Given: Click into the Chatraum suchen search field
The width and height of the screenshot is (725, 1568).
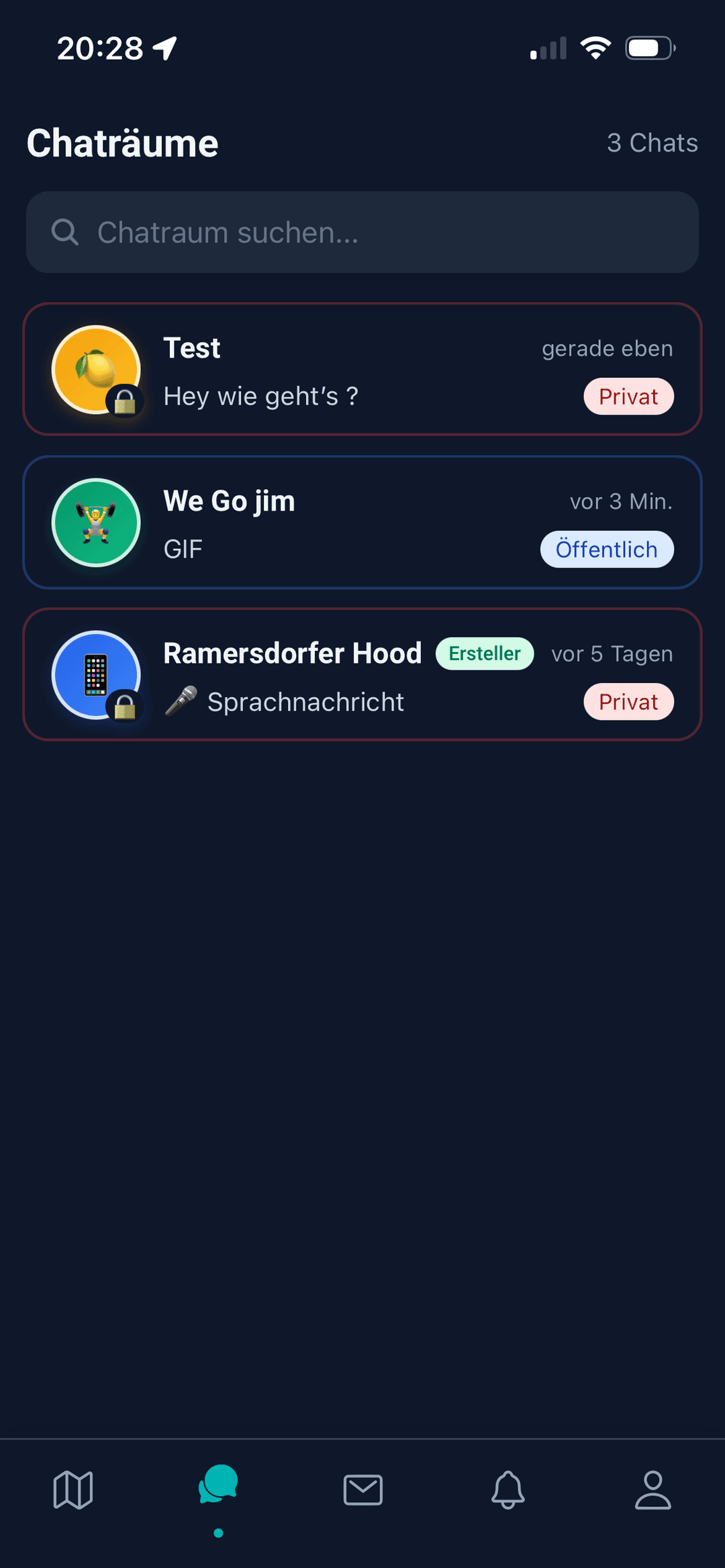Looking at the screenshot, I should [x=362, y=233].
